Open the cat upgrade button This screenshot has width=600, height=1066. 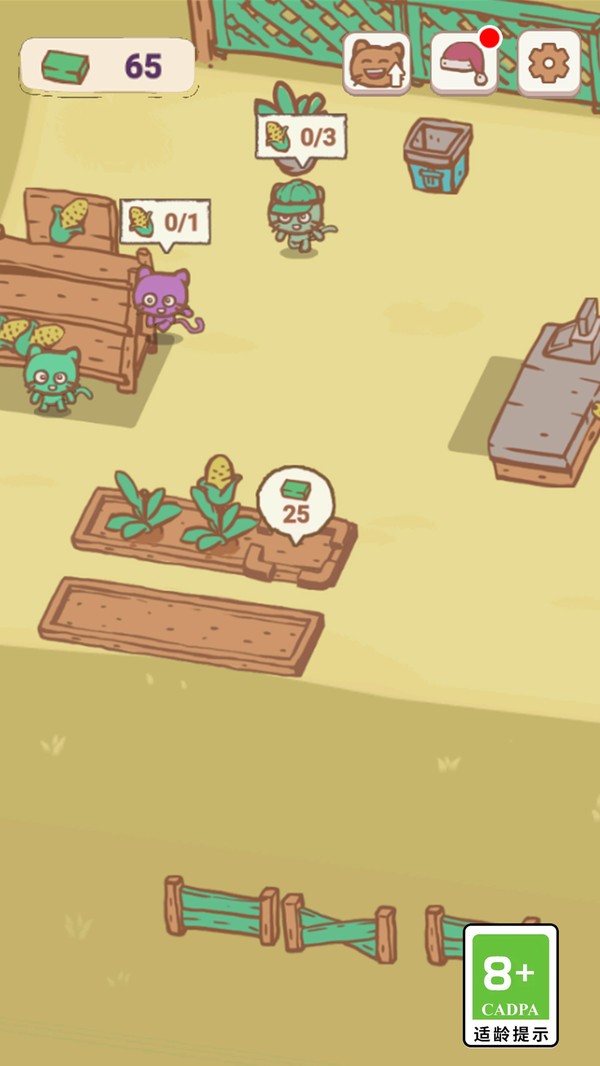pos(377,64)
